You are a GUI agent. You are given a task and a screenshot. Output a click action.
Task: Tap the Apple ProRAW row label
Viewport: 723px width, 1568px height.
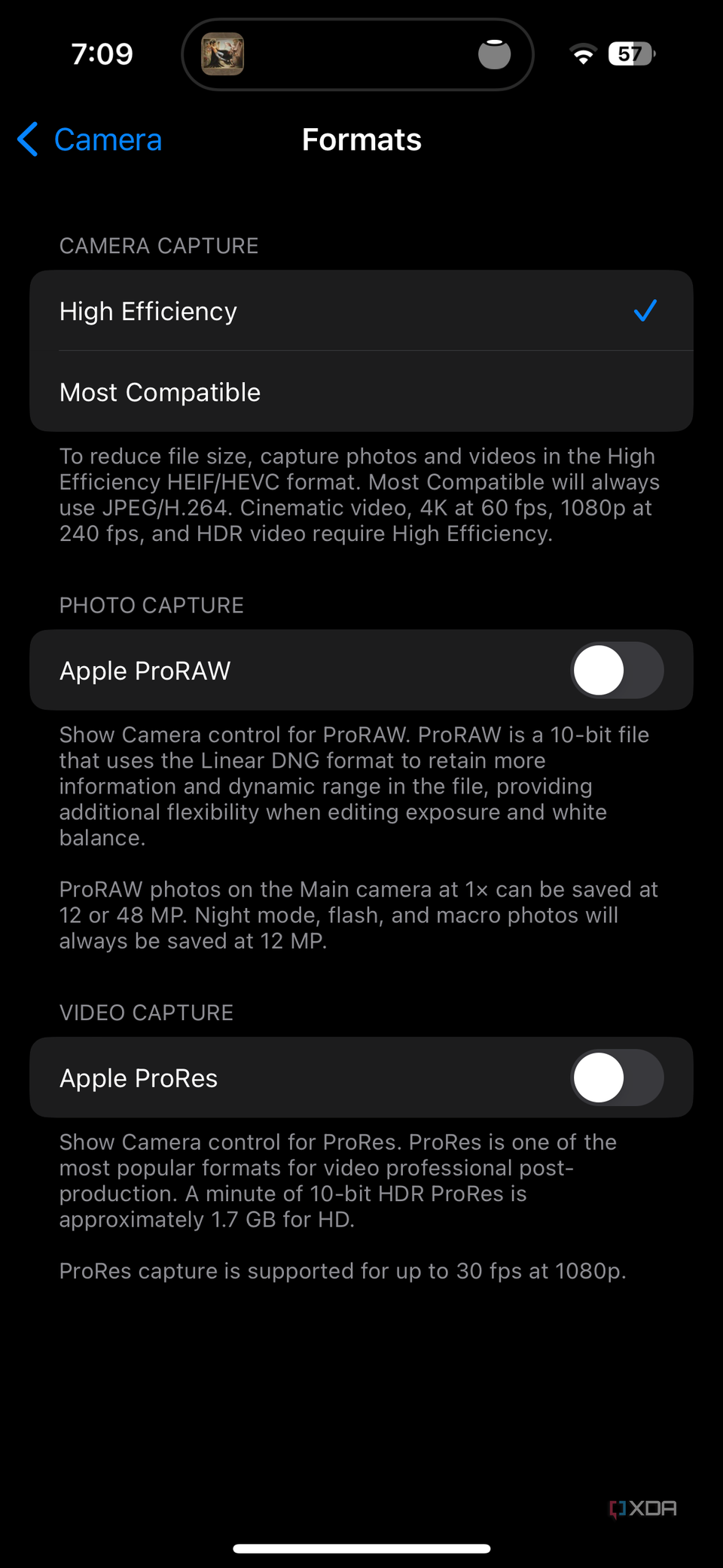[145, 670]
